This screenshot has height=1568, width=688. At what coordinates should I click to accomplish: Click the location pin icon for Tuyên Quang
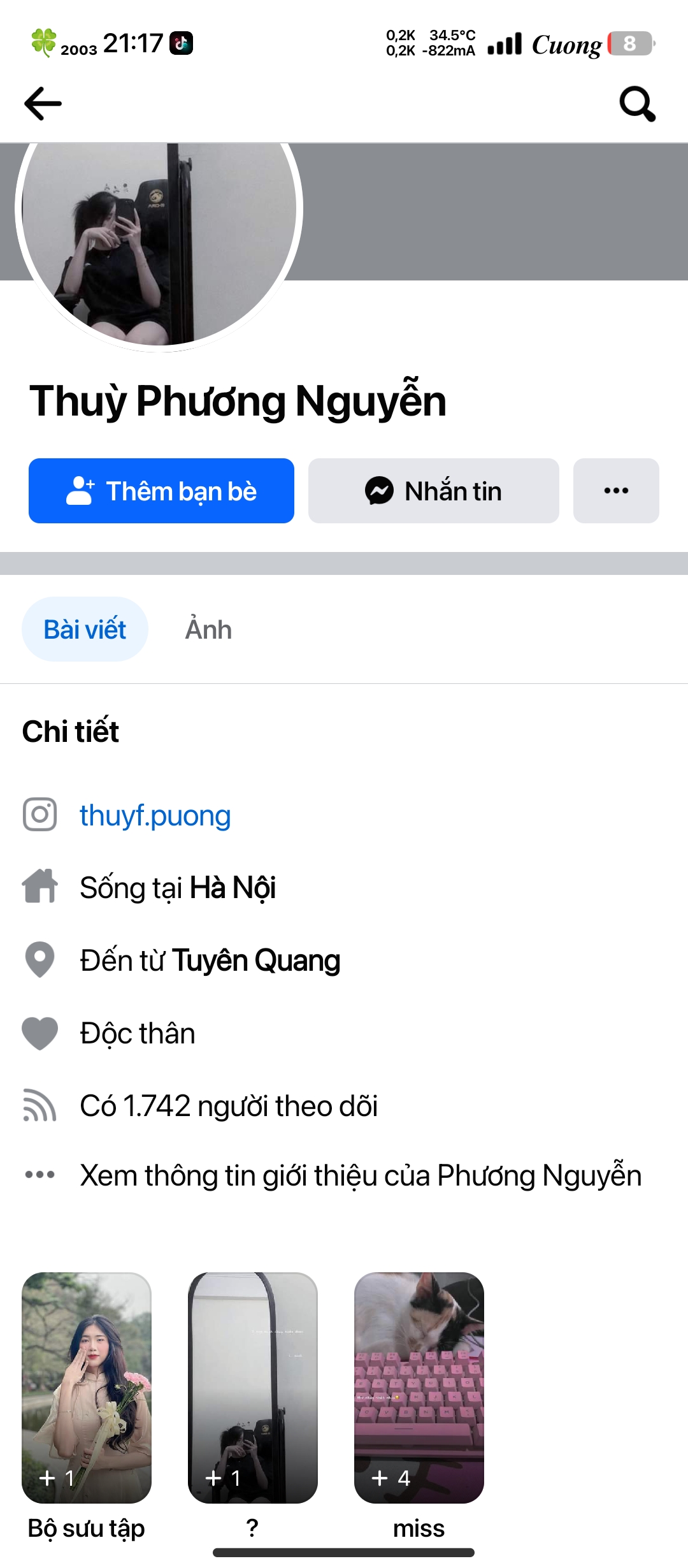[39, 959]
